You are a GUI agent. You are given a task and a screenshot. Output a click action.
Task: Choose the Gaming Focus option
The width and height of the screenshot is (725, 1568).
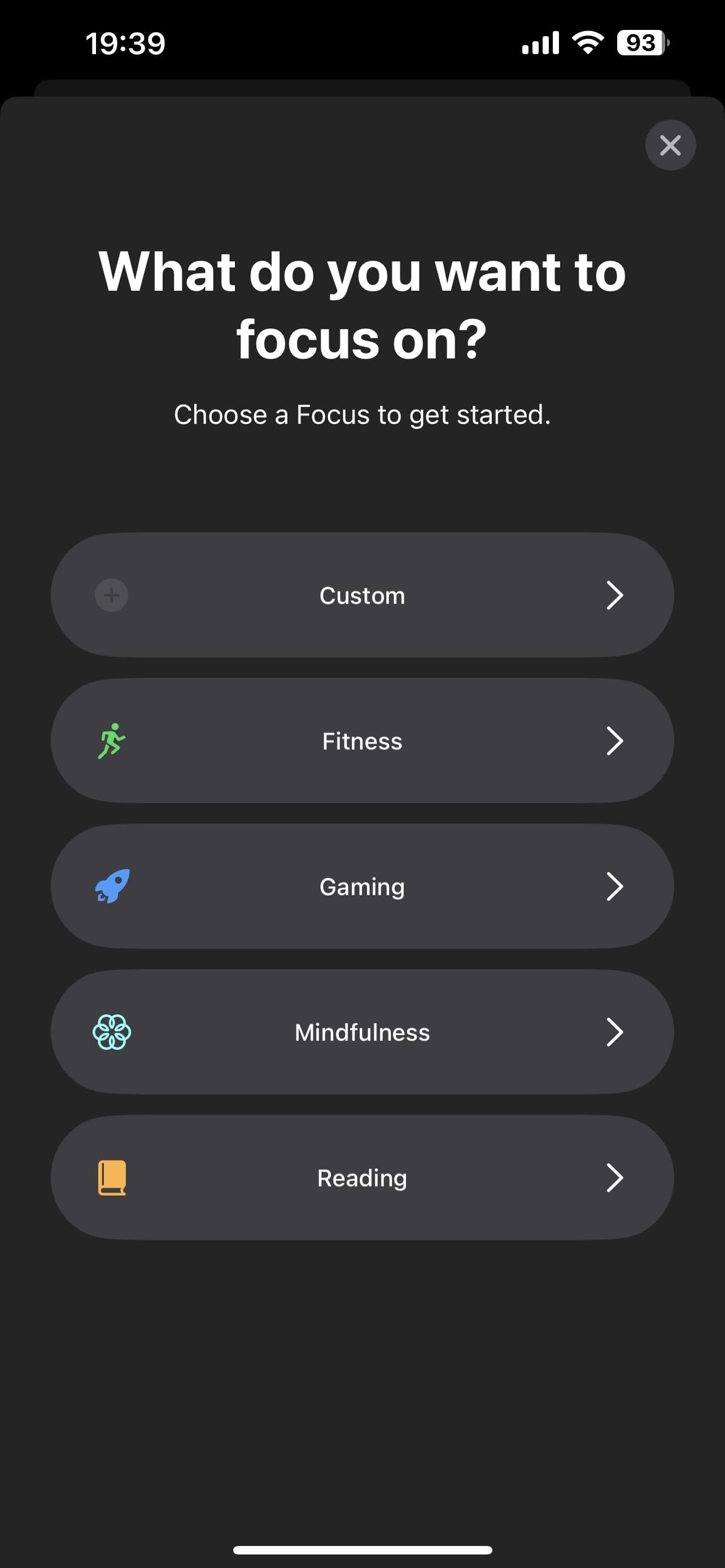tap(362, 886)
